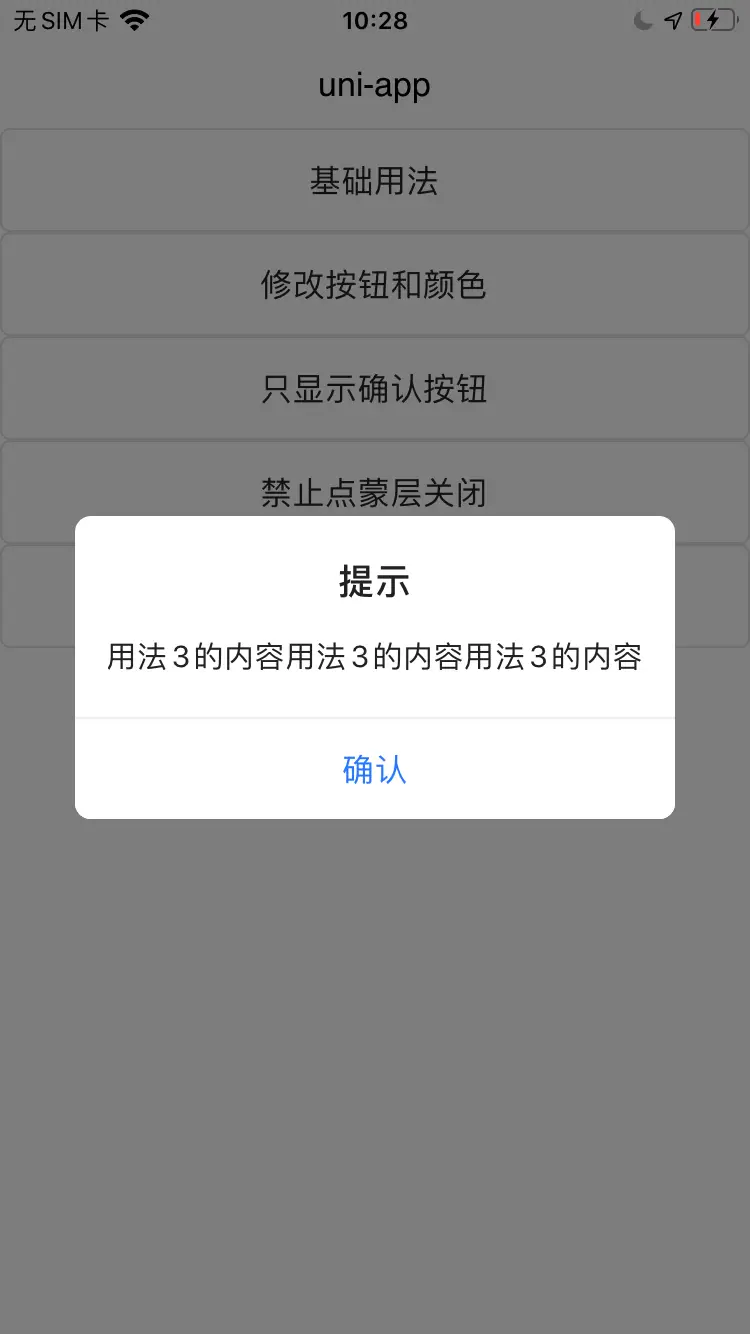The height and width of the screenshot is (1334, 750).
Task: Tap 确认 to dismiss the dialog
Action: tap(374, 769)
